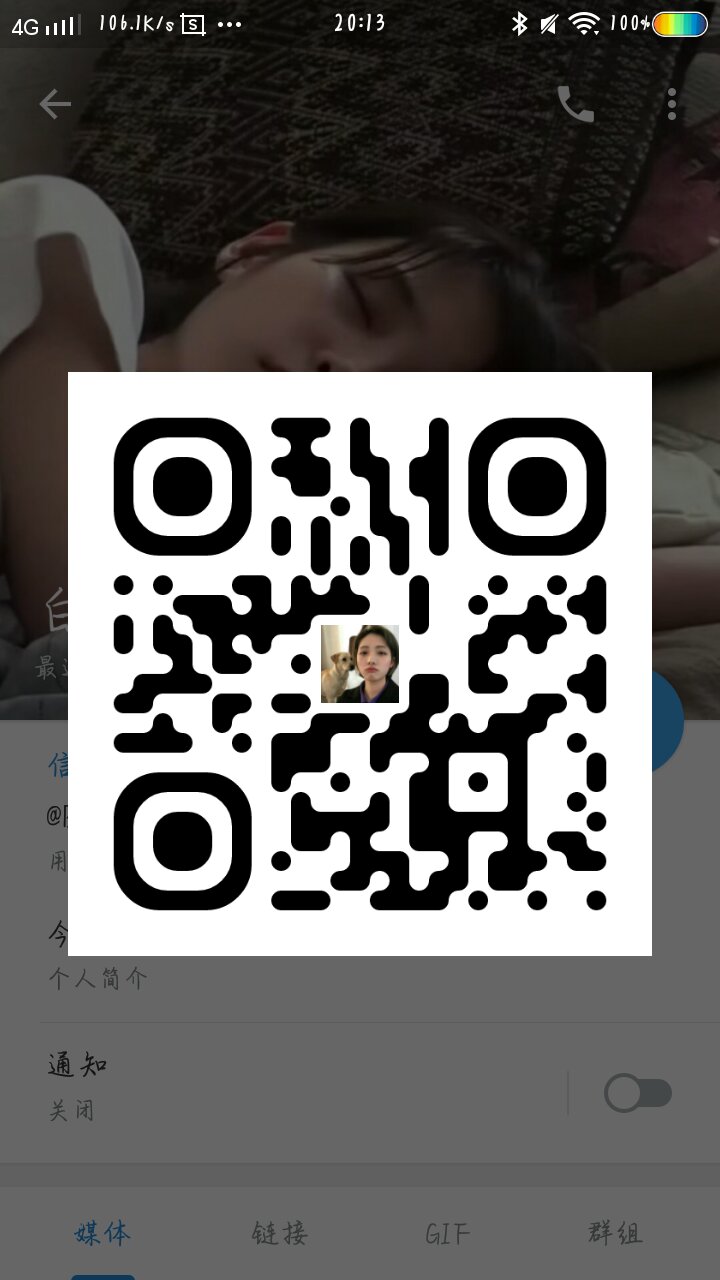The image size is (720, 1280).
Task: Switch to the 链接 tab
Action: pyautogui.click(x=279, y=1233)
